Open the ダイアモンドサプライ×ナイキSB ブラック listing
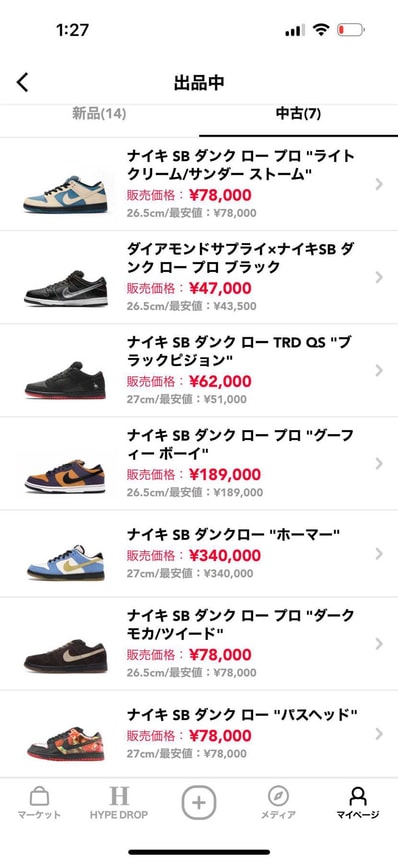 click(x=199, y=277)
